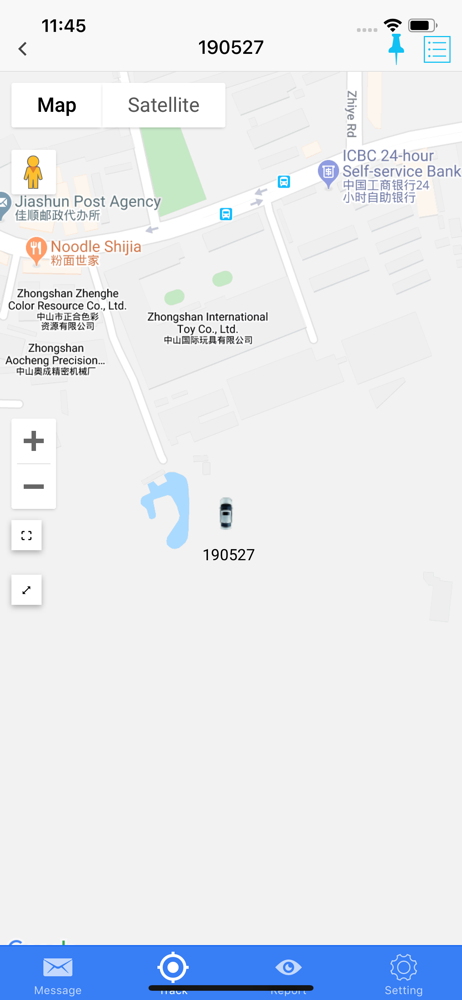This screenshot has height=1000, width=462.
Task: Open the Report tab
Action: point(288,975)
